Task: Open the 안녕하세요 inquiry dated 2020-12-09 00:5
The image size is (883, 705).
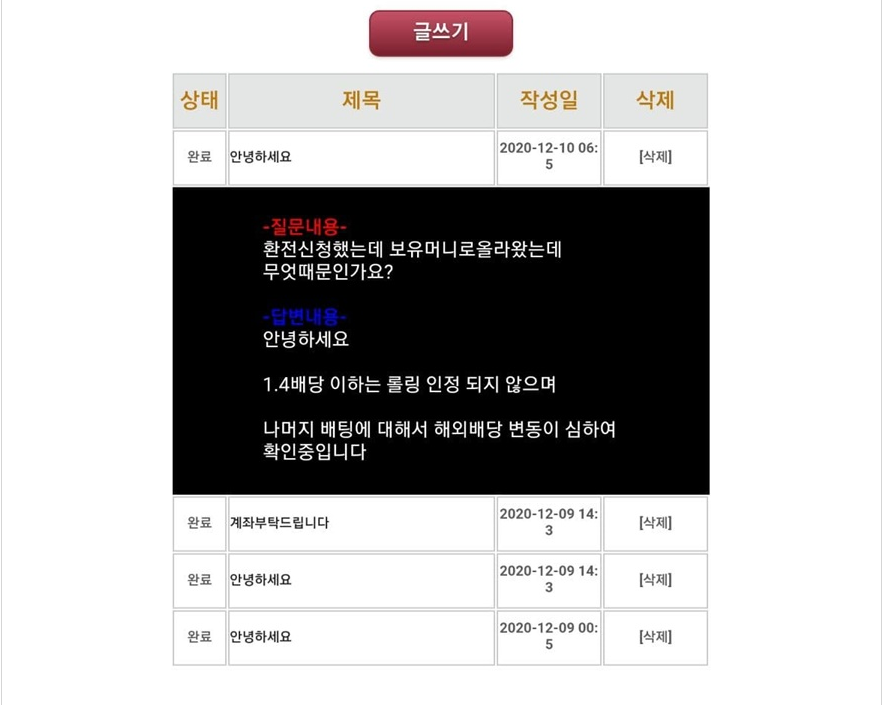Action: coord(261,637)
